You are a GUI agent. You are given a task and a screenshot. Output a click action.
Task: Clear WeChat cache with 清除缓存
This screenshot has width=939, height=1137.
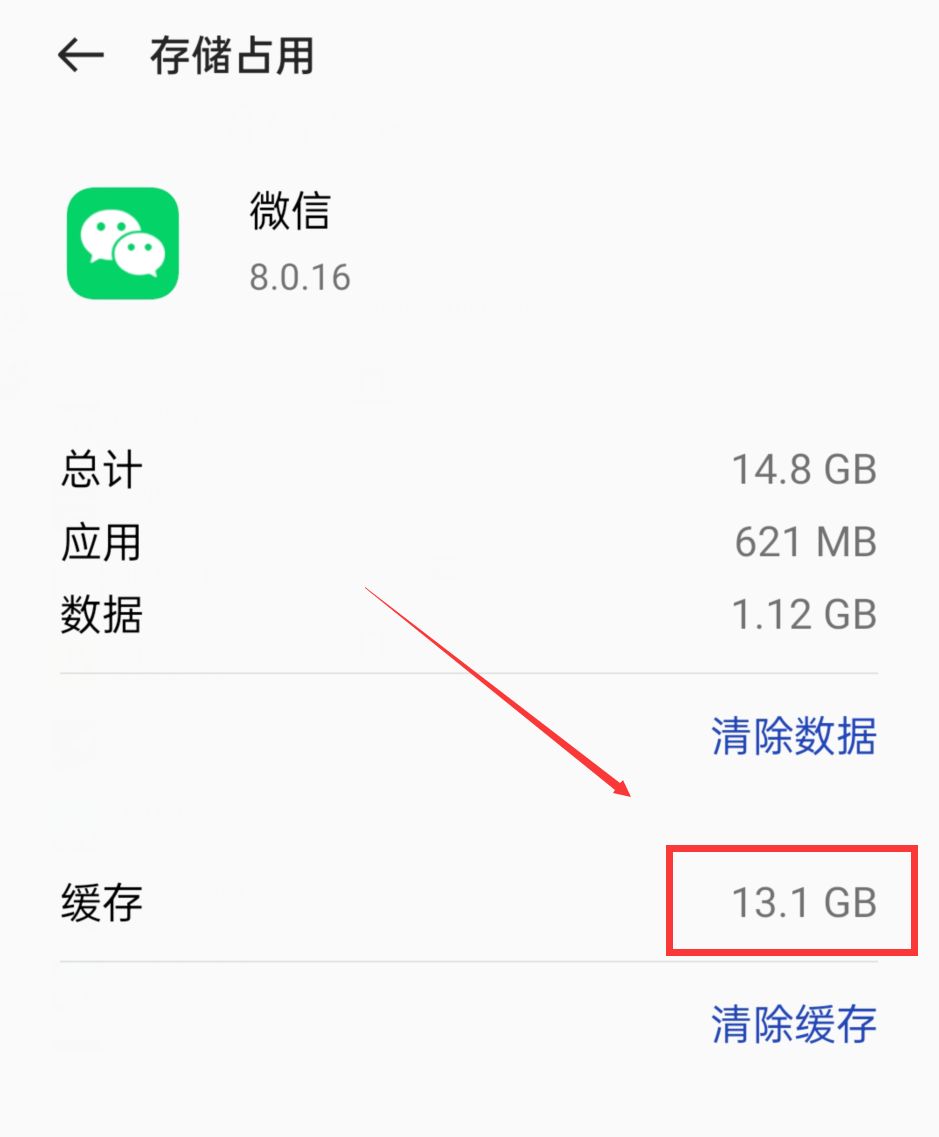point(793,1024)
